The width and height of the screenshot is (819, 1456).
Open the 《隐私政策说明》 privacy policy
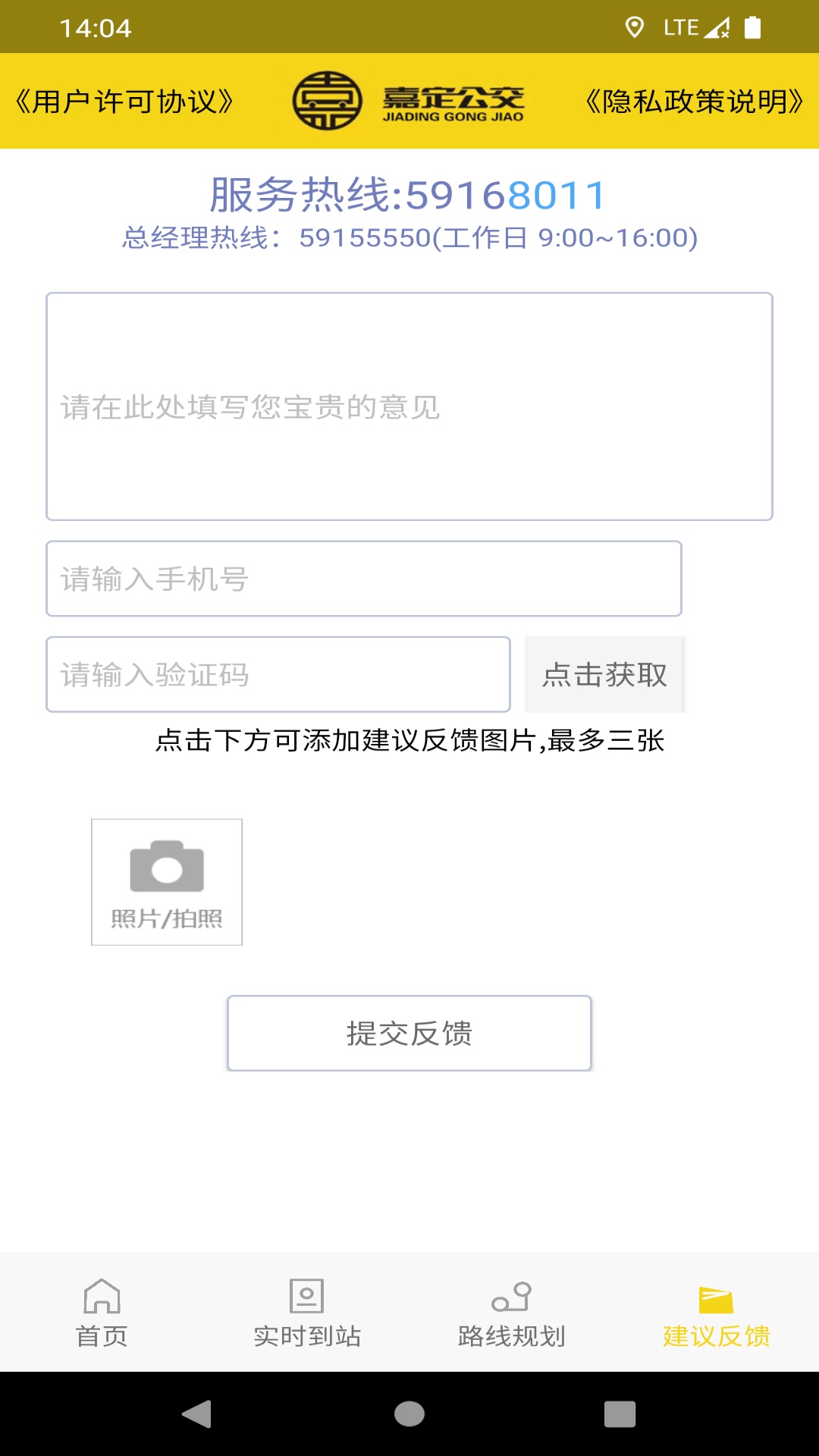pyautogui.click(x=694, y=99)
